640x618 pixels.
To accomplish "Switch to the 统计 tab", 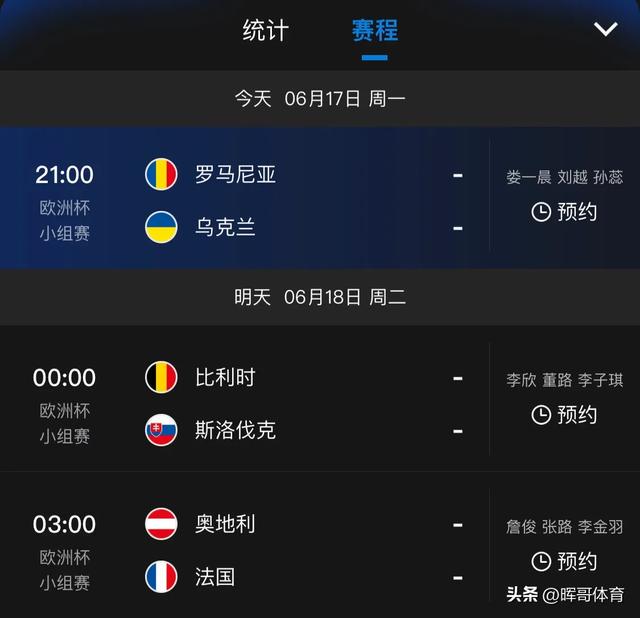I will pyautogui.click(x=265, y=30).
